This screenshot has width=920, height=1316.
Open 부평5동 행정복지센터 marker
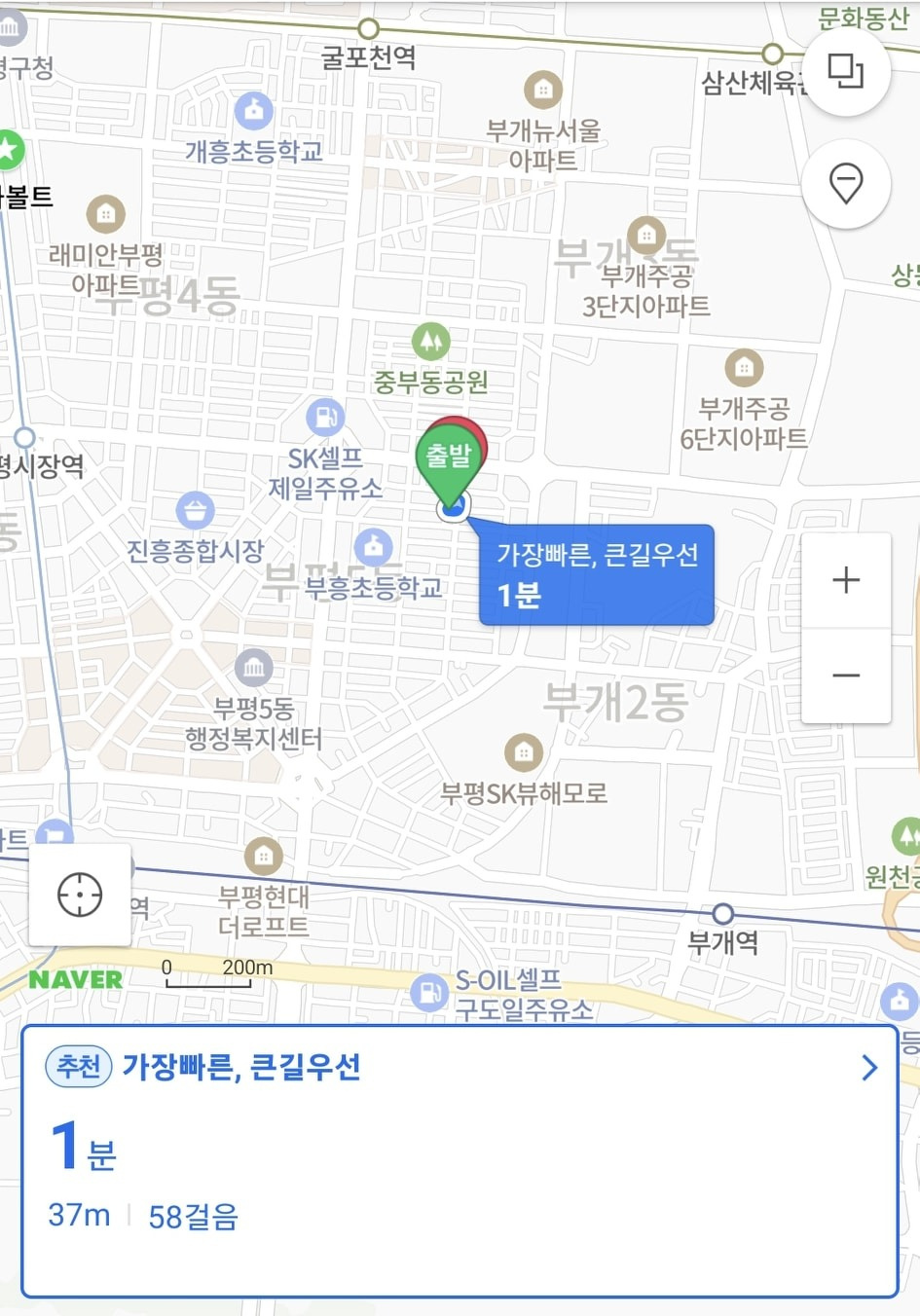pos(254,668)
